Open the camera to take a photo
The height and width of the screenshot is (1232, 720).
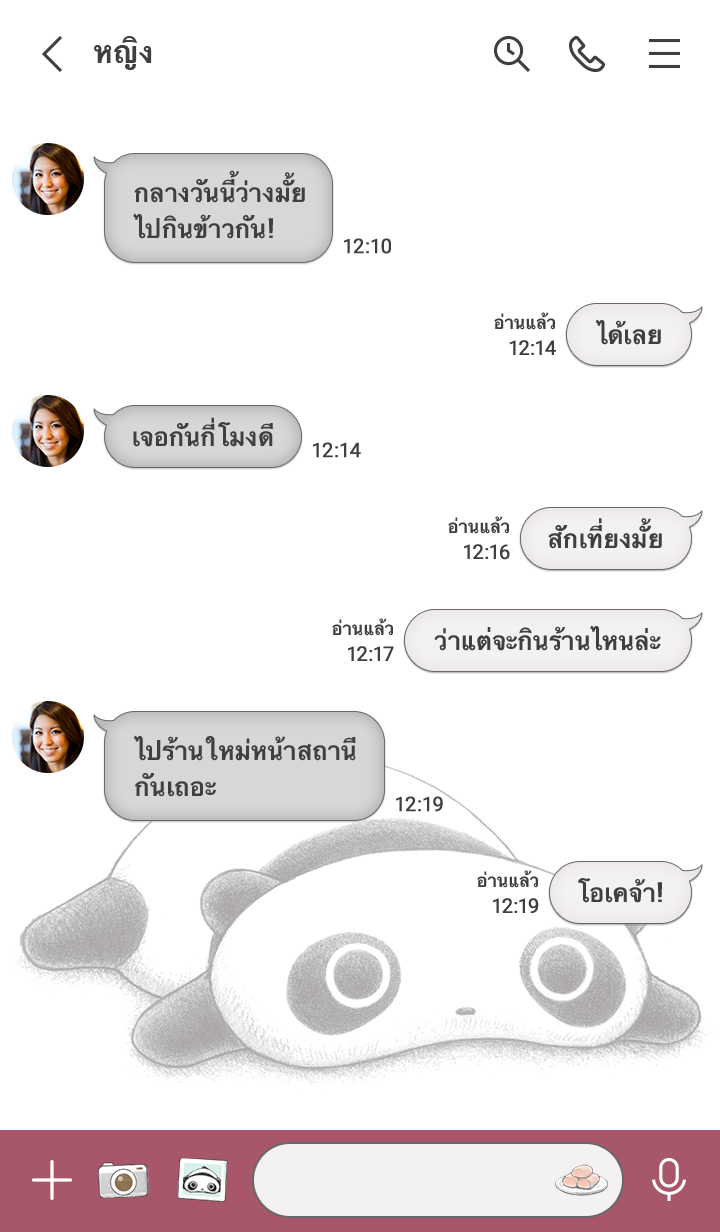coord(123,1181)
